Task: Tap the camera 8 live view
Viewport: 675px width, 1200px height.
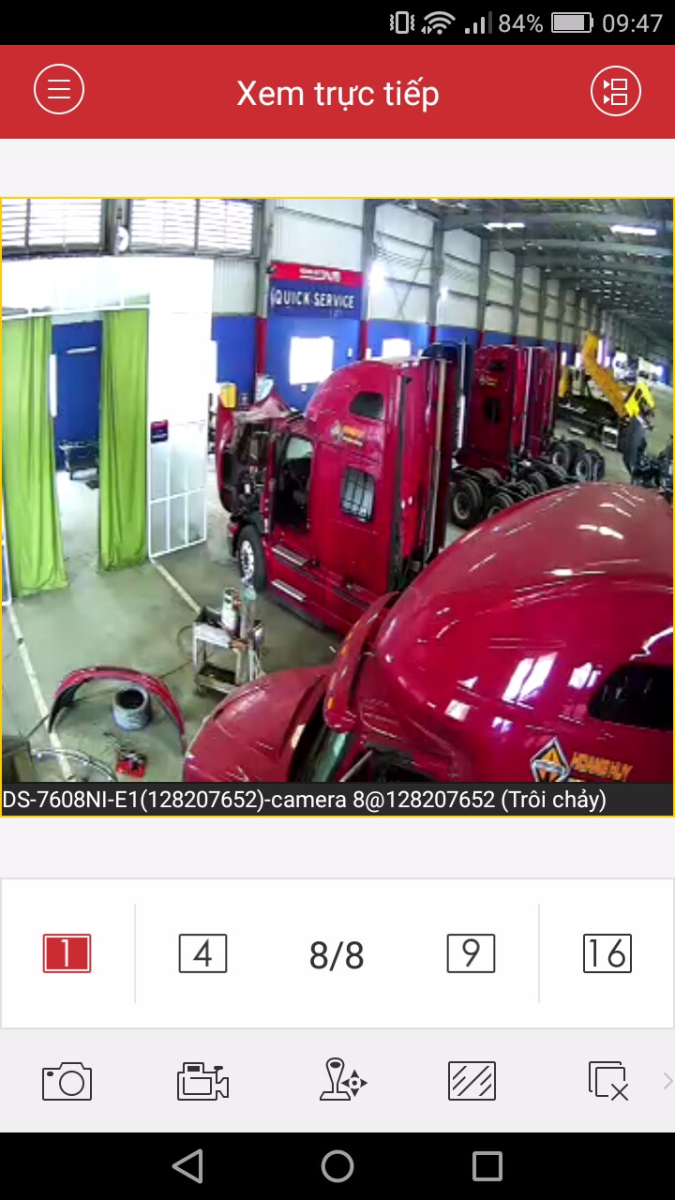Action: [337, 490]
